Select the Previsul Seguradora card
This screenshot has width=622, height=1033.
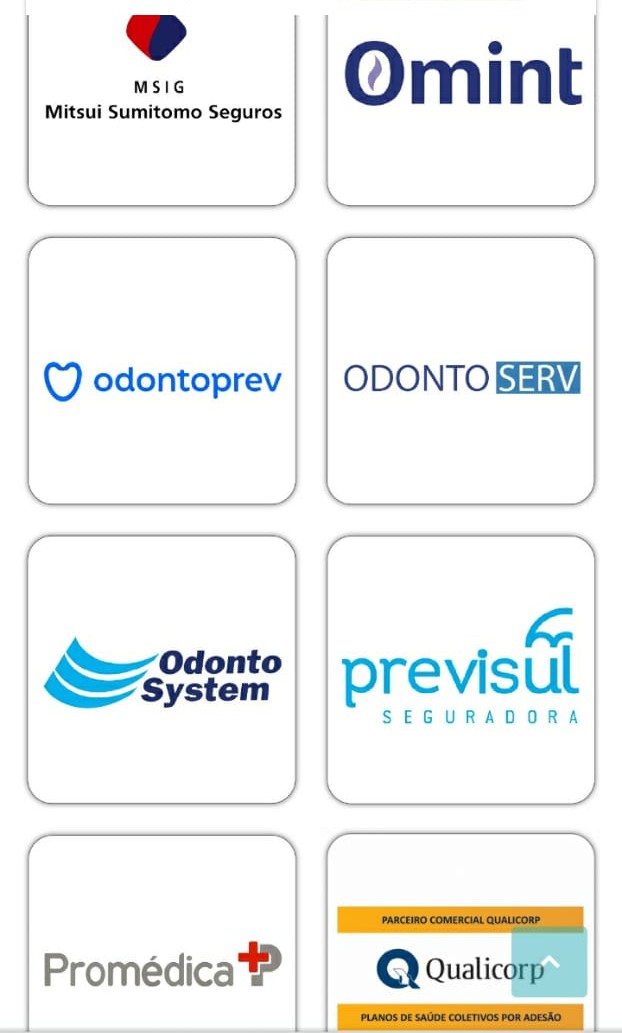point(461,670)
